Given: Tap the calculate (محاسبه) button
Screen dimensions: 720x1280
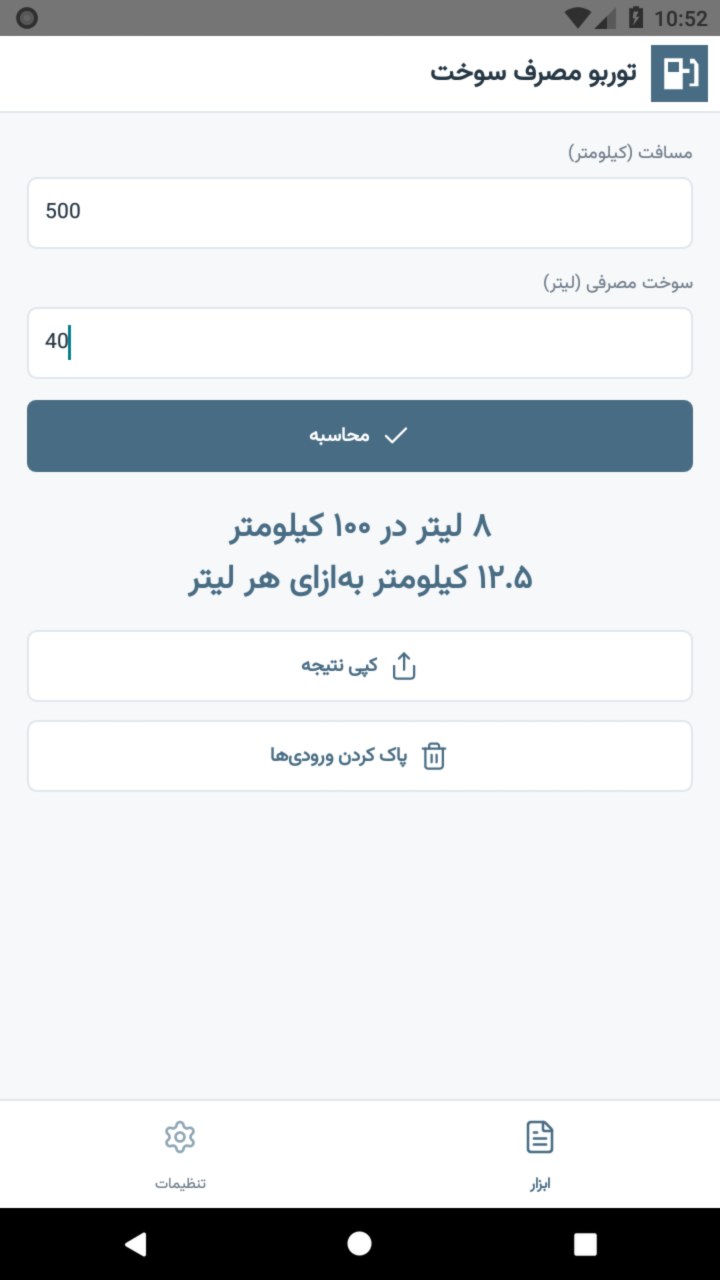Looking at the screenshot, I should click(360, 436).
